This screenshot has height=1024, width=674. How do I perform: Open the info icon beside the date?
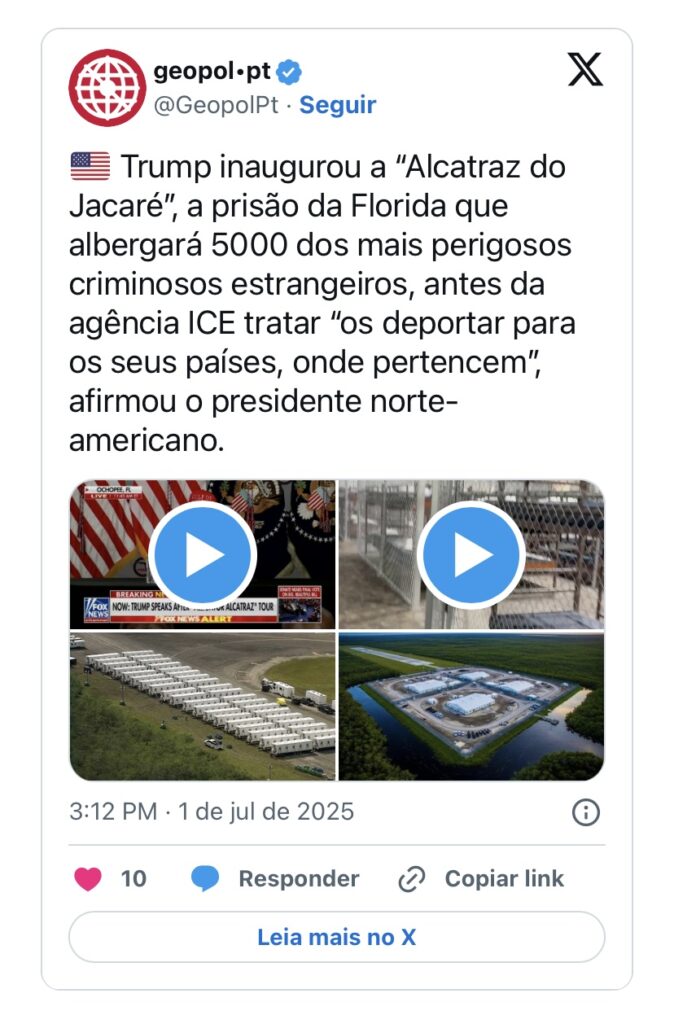(x=585, y=812)
